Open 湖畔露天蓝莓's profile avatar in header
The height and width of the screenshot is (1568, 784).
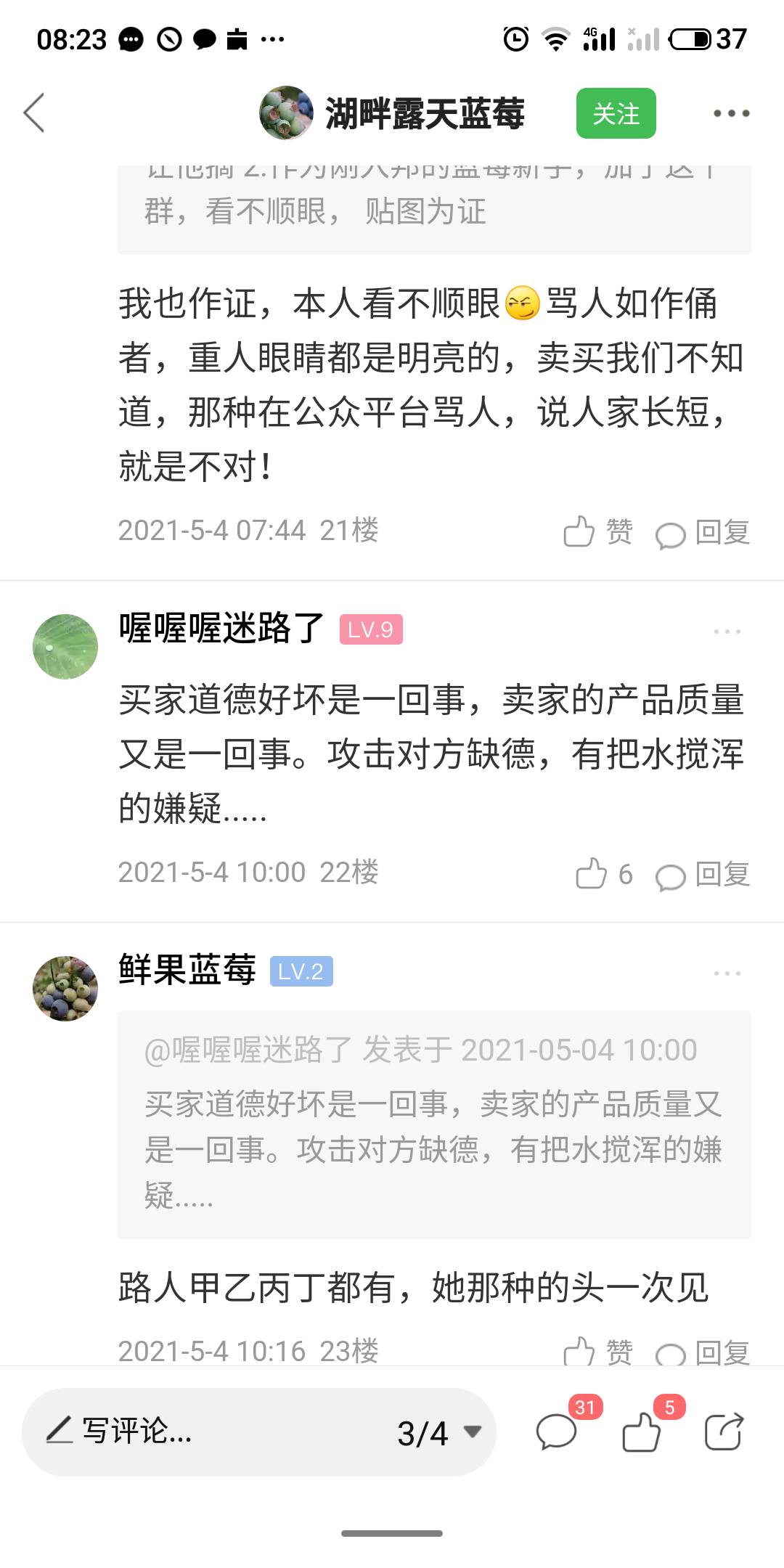tap(286, 113)
